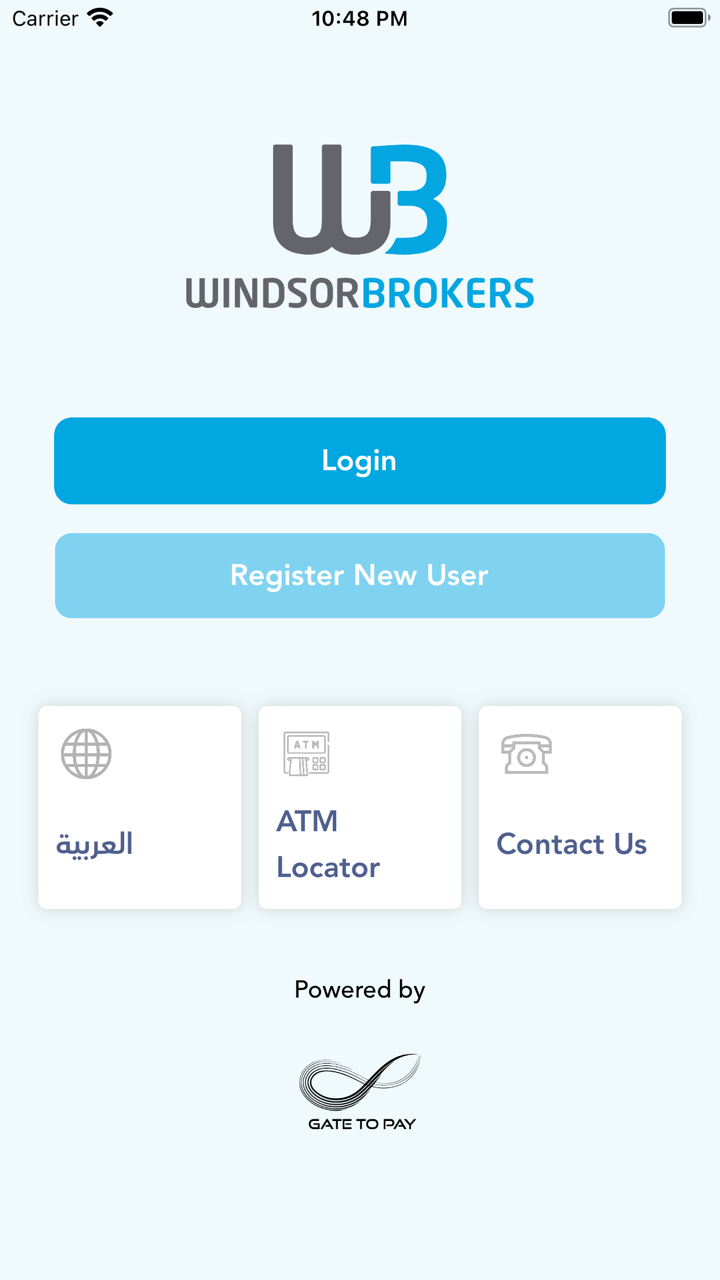Screen dimensions: 720x1280
Task: Switch language to Arabic
Action: [140, 808]
